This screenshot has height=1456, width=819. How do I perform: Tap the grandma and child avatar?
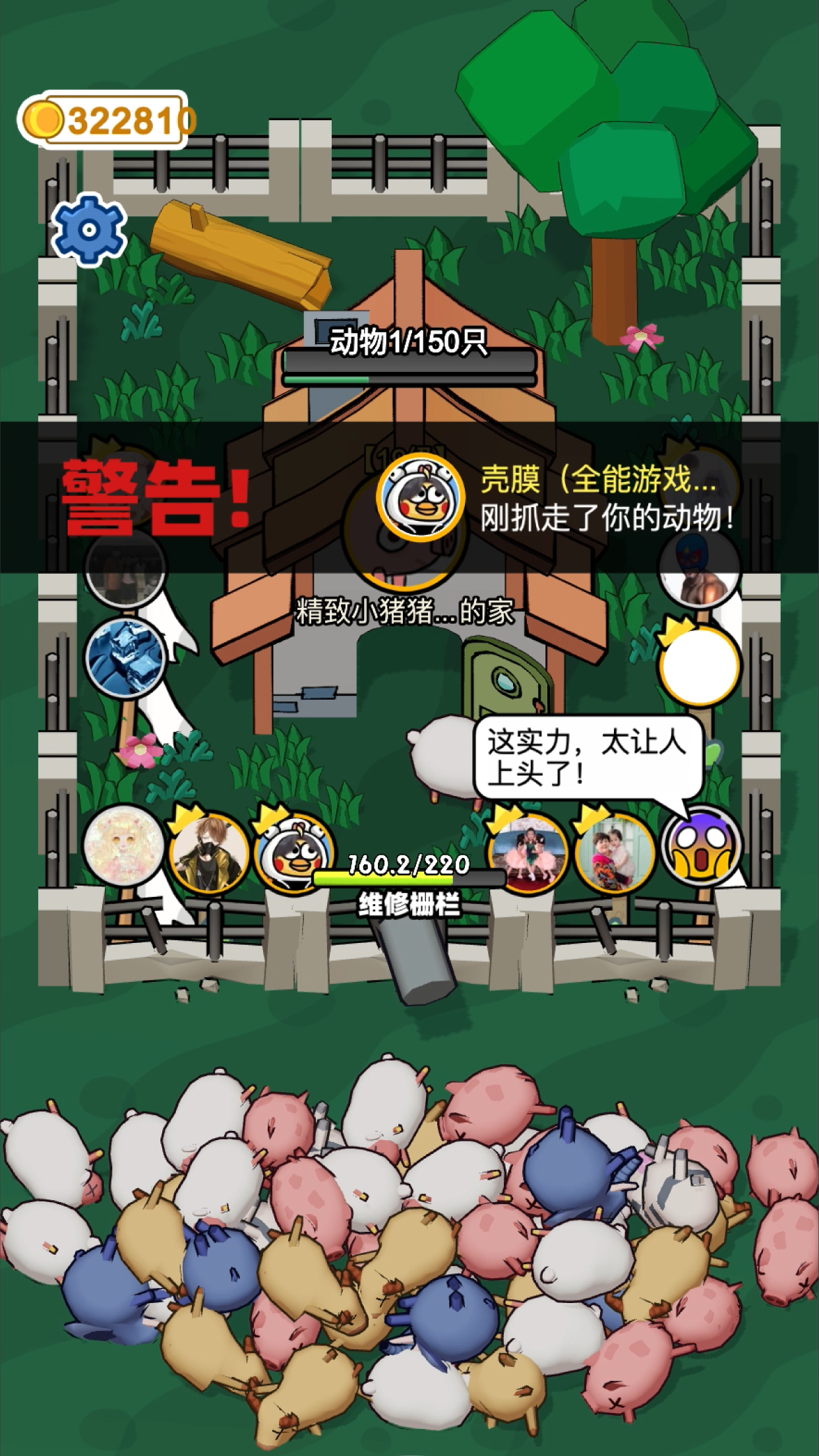(x=615, y=854)
